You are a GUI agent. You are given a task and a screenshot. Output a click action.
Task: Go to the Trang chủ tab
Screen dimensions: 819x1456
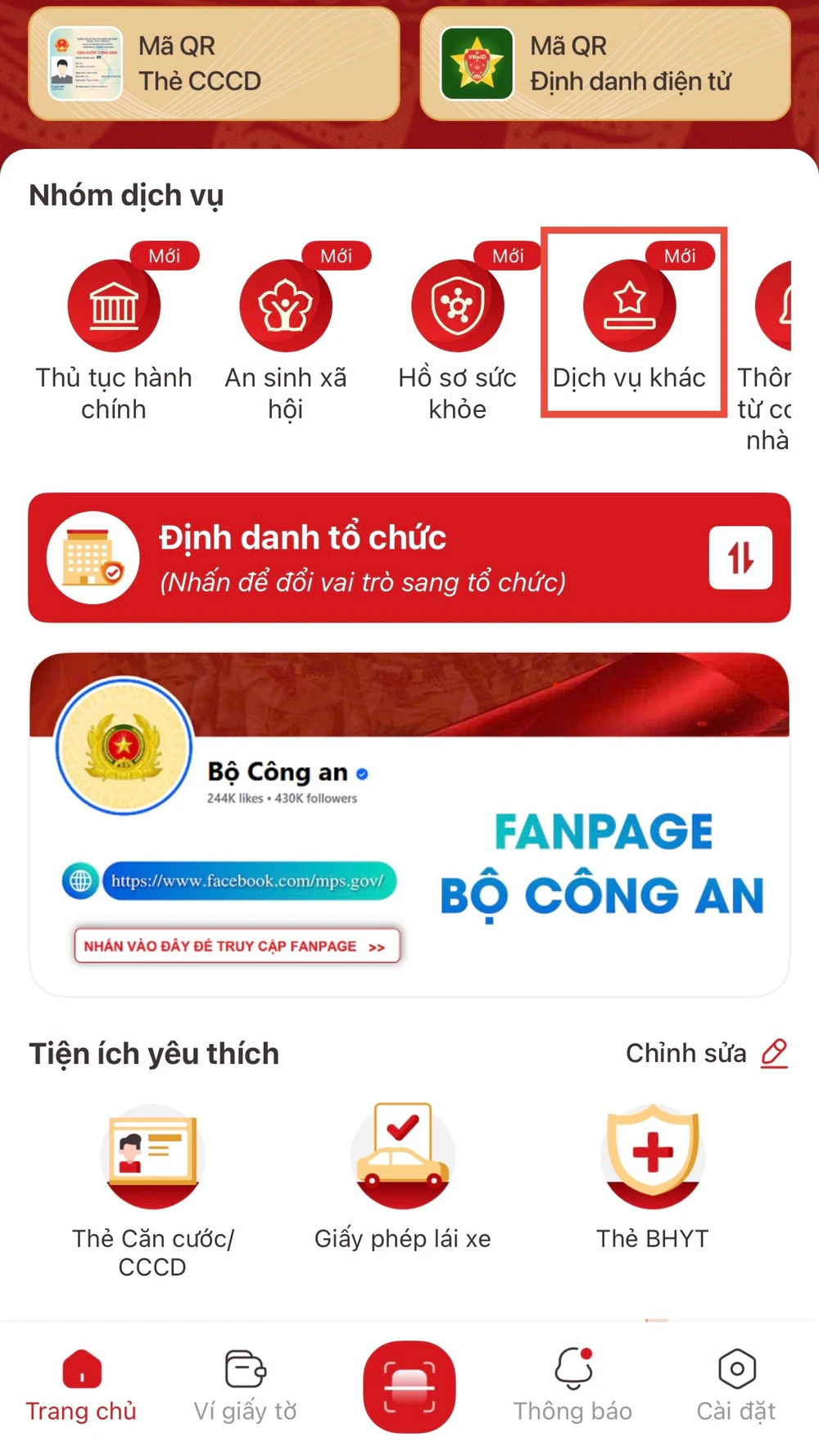point(81,1386)
